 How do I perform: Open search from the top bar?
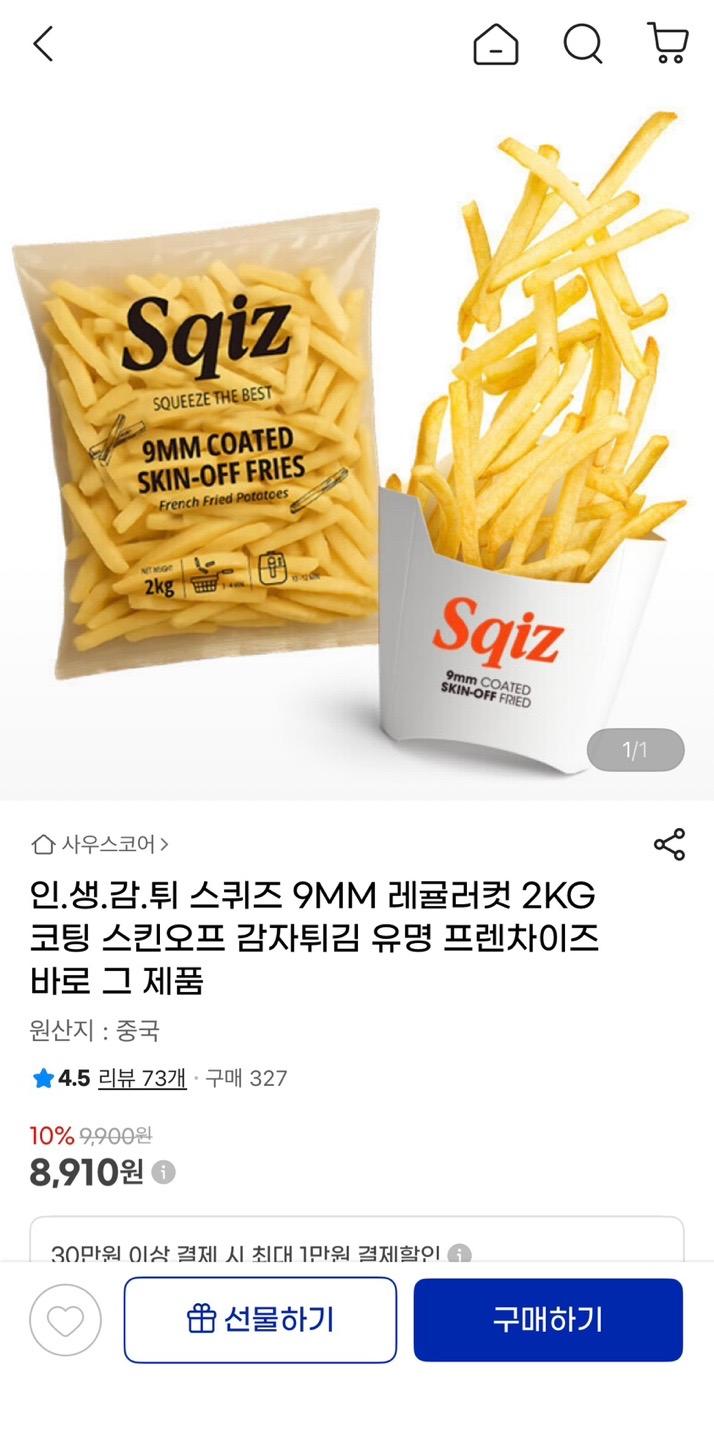click(582, 44)
